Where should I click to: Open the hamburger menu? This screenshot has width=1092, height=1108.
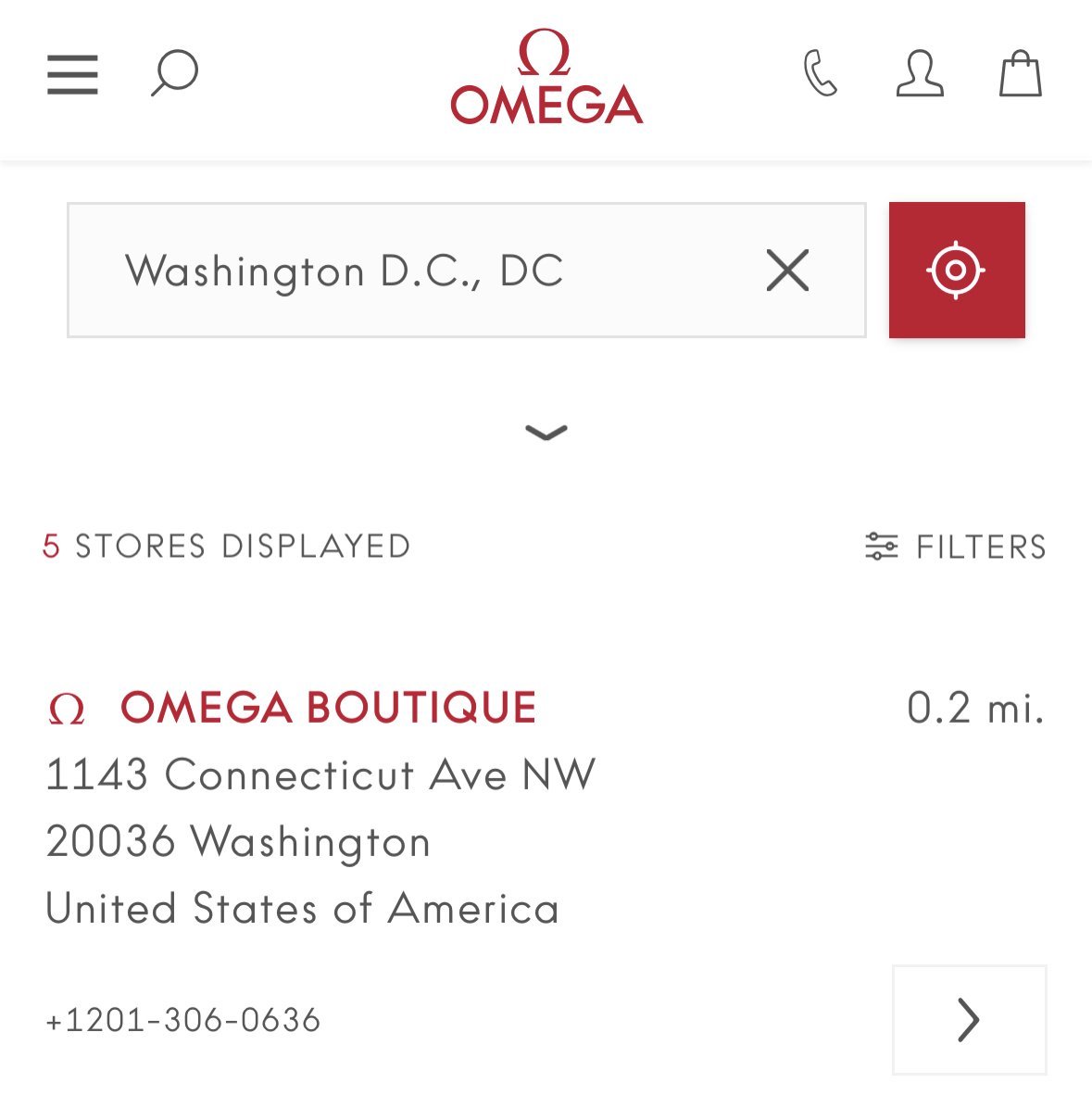click(x=72, y=74)
